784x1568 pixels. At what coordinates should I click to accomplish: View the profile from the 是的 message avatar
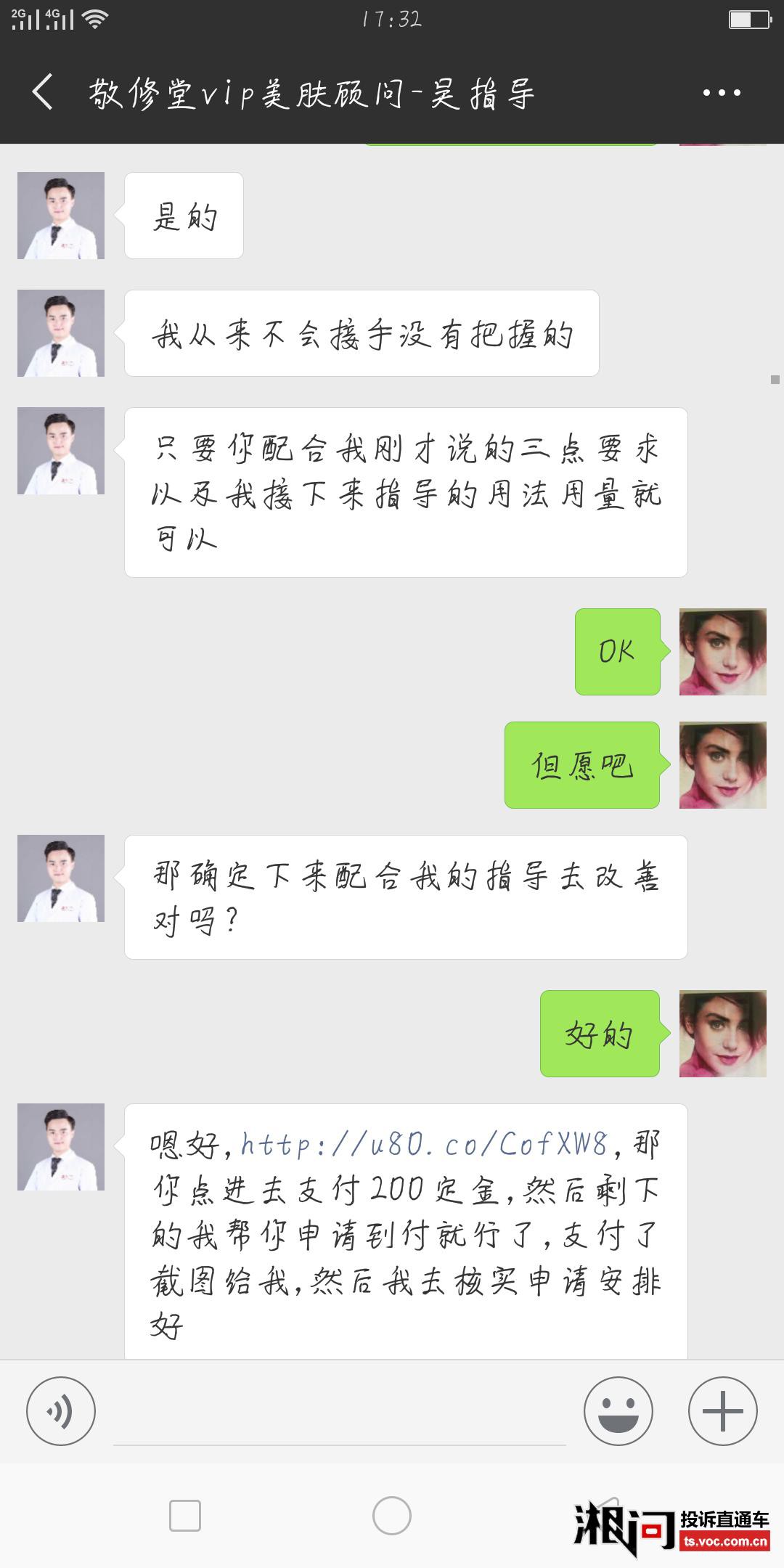pos(61,216)
